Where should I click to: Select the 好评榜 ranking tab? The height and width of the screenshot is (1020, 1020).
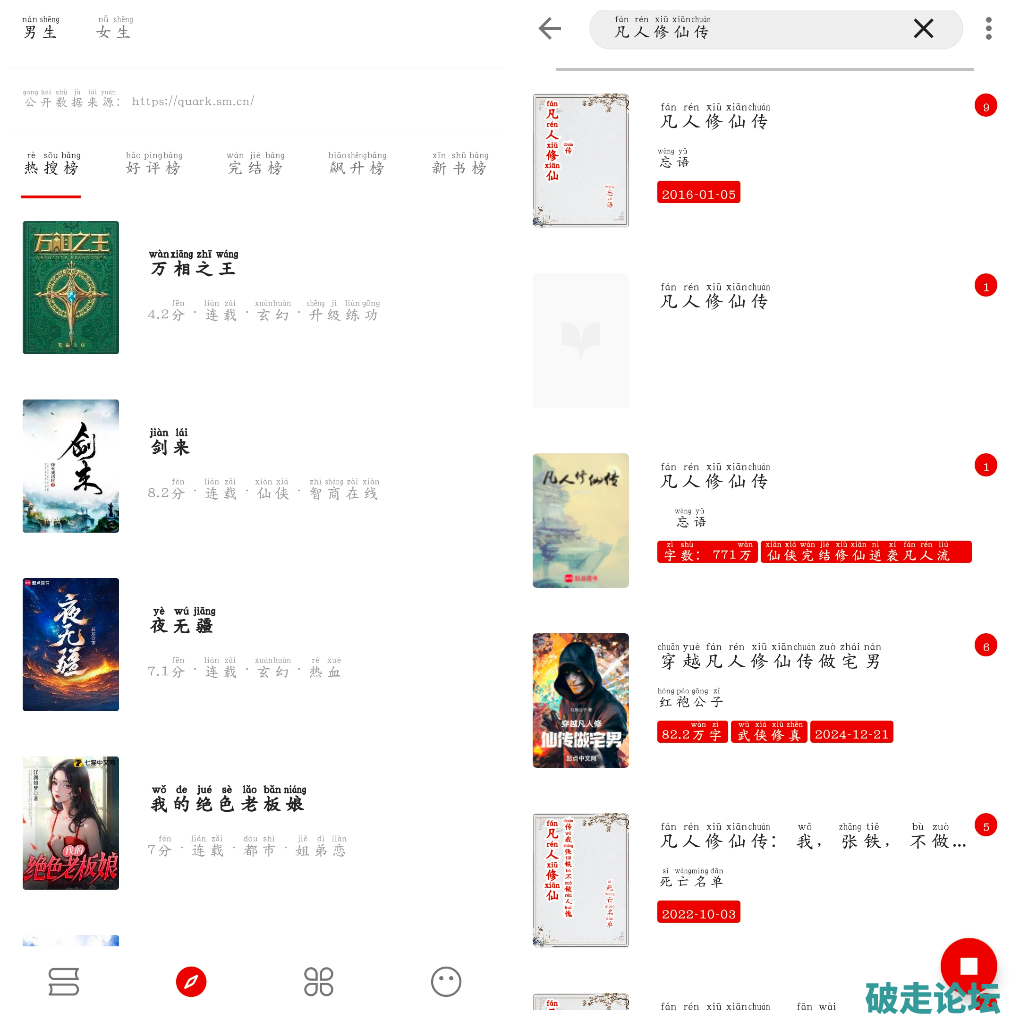pos(154,167)
